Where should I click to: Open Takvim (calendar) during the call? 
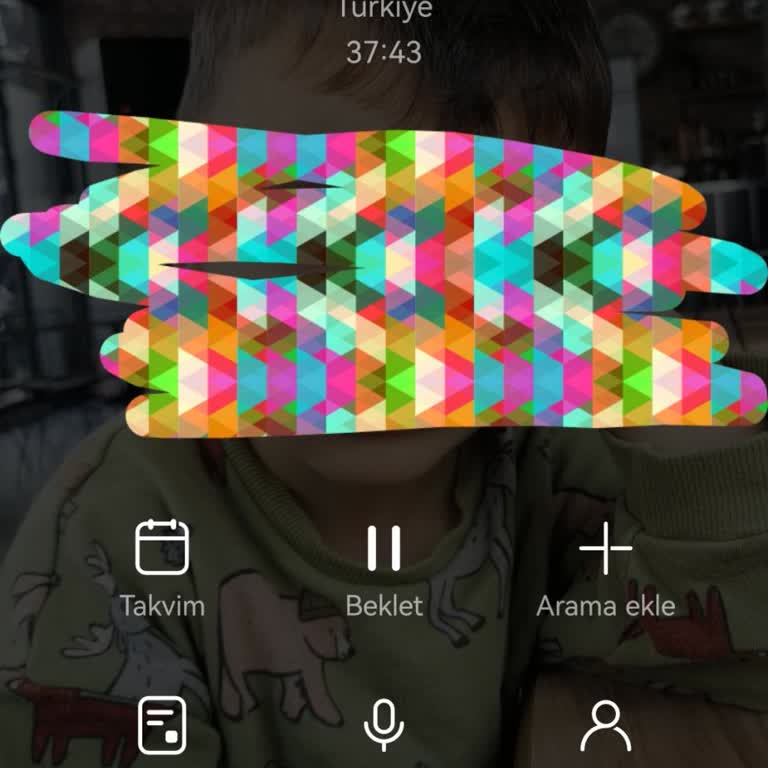(162, 547)
